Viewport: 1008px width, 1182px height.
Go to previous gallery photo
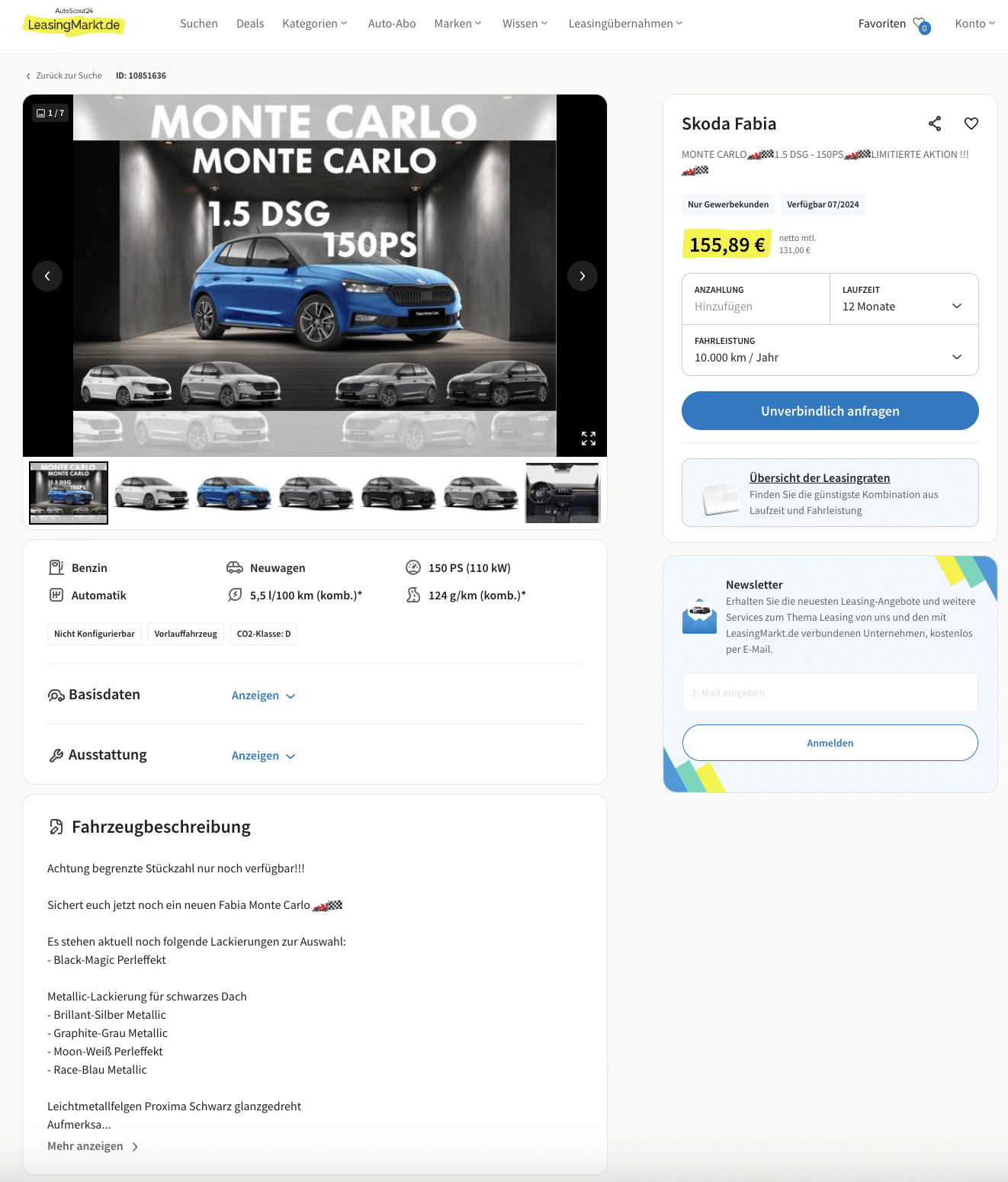tap(47, 276)
